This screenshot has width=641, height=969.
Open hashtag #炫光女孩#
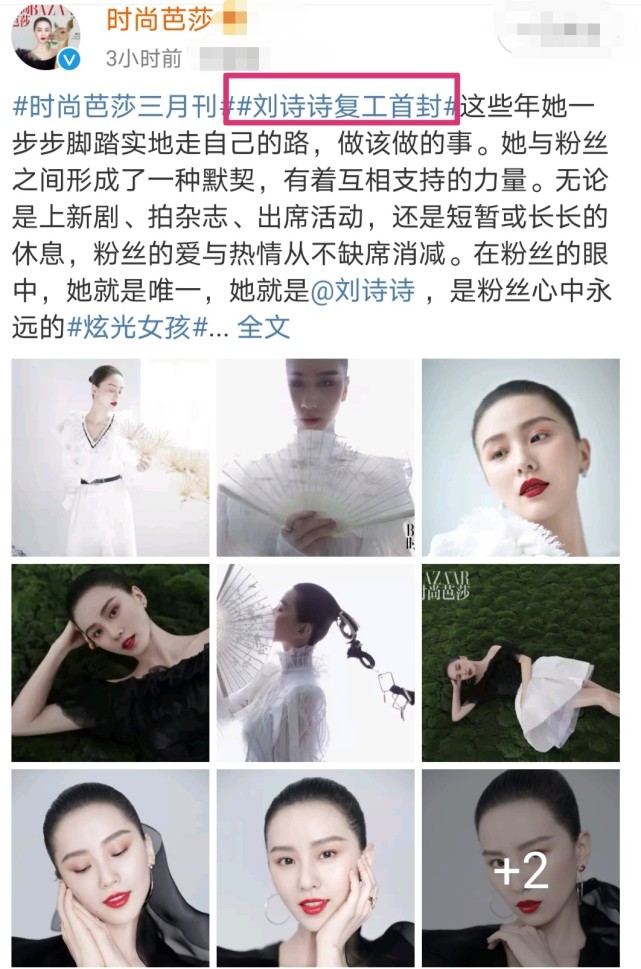137,326
